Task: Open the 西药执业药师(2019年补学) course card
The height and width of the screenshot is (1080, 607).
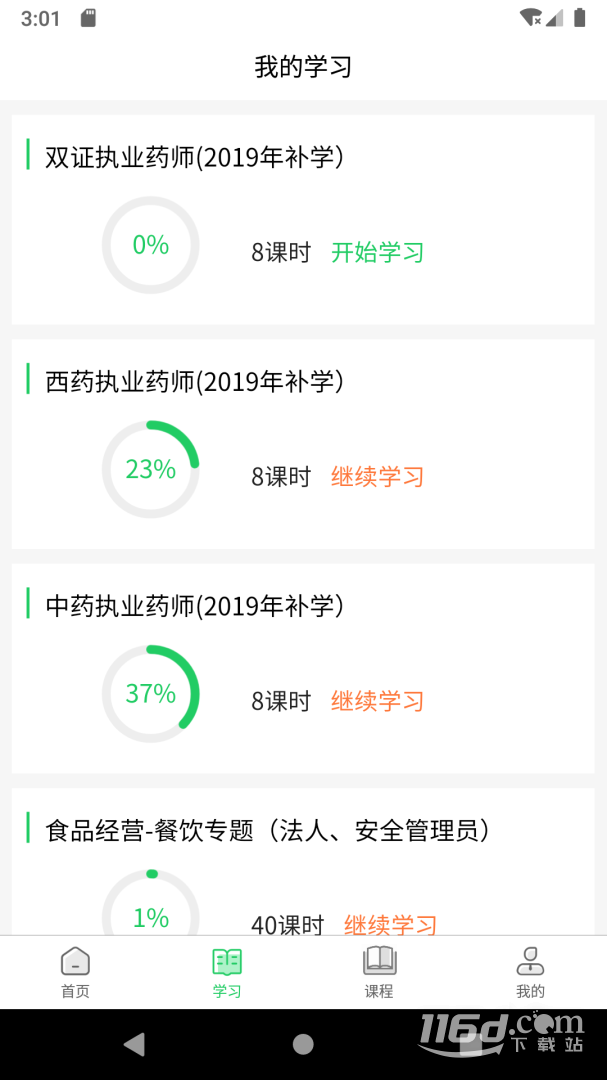Action: (x=303, y=444)
